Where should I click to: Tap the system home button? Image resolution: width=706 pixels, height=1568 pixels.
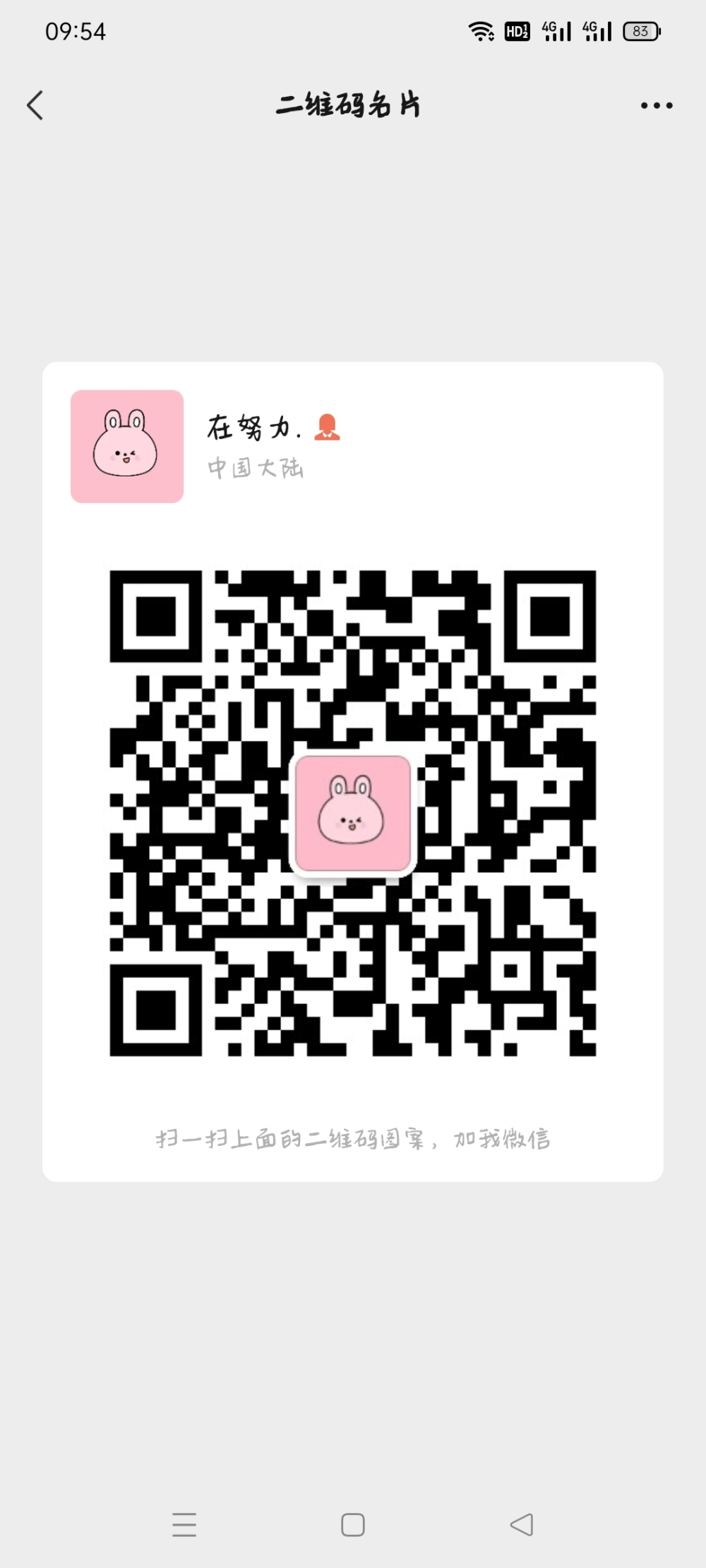coord(352,1524)
